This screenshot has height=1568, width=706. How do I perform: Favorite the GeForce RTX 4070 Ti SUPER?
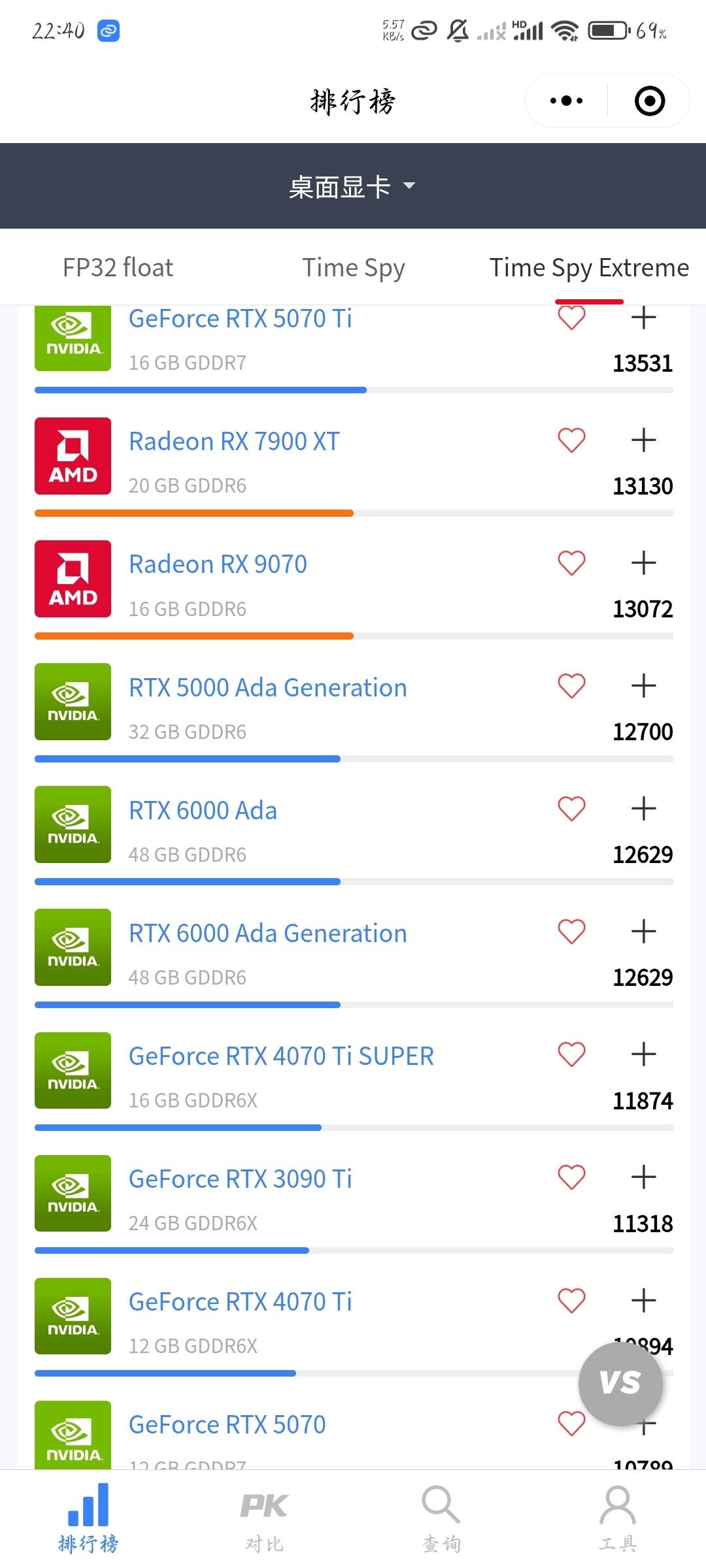[571, 1054]
